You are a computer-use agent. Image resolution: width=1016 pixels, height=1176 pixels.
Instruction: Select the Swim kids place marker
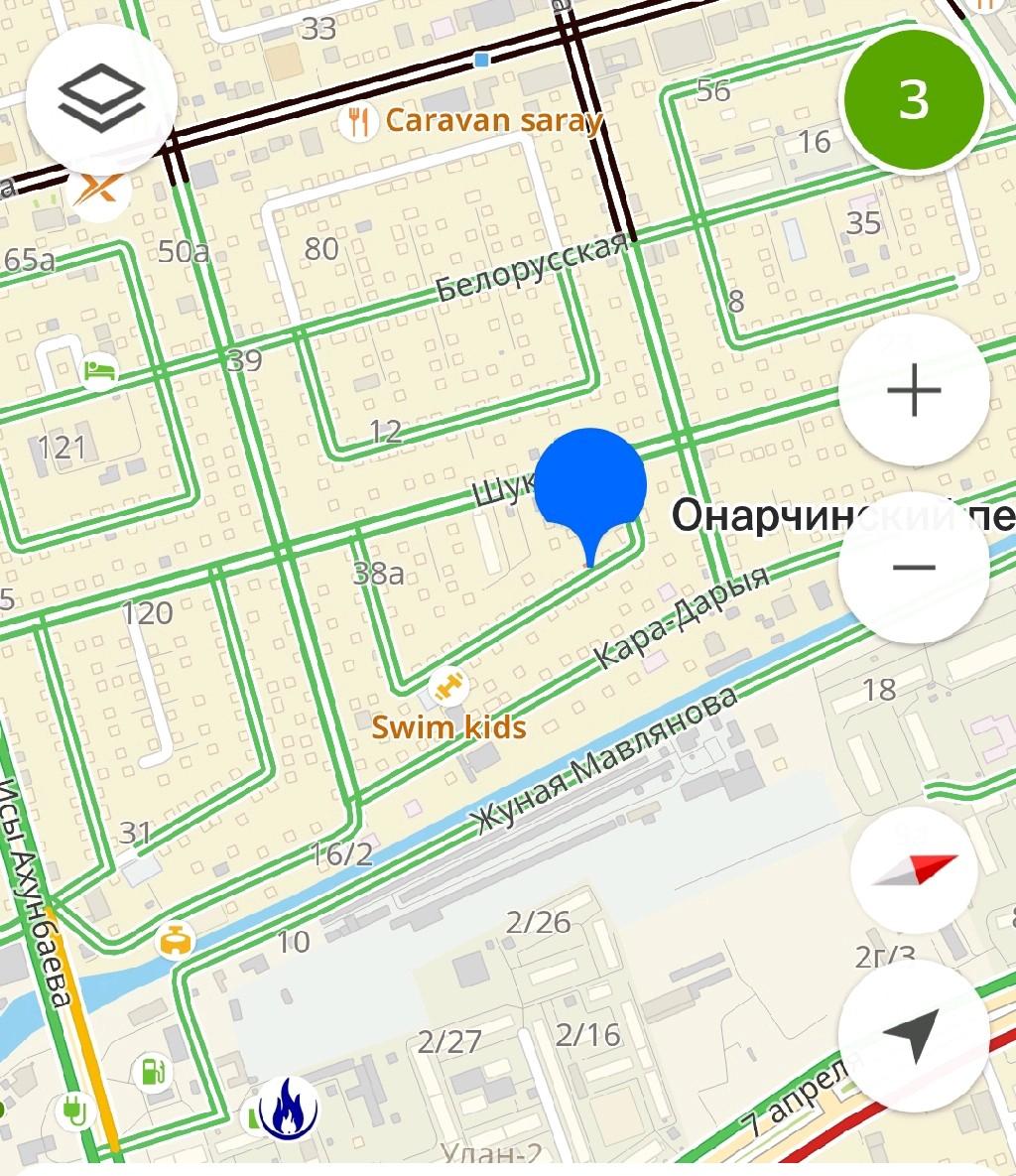449,685
